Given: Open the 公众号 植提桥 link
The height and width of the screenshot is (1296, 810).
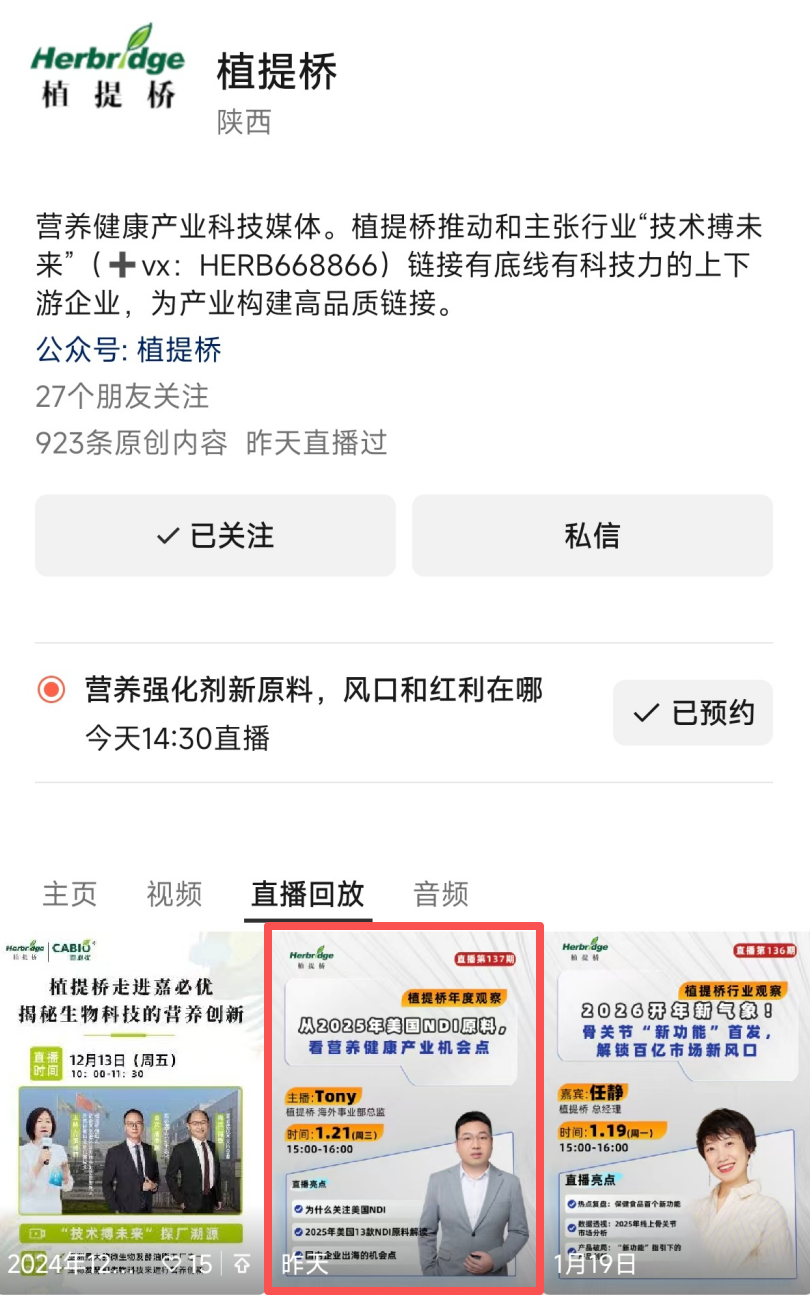Looking at the screenshot, I should click(x=129, y=350).
